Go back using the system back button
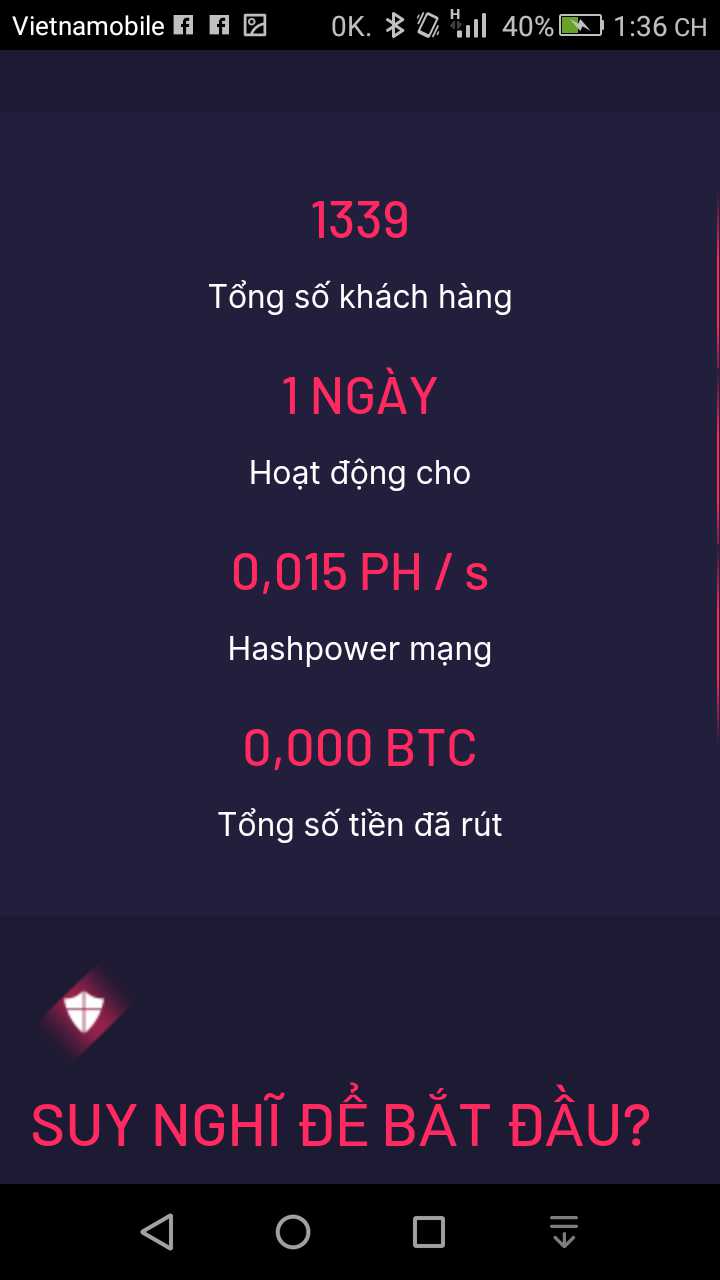720x1280 pixels. (157, 1232)
